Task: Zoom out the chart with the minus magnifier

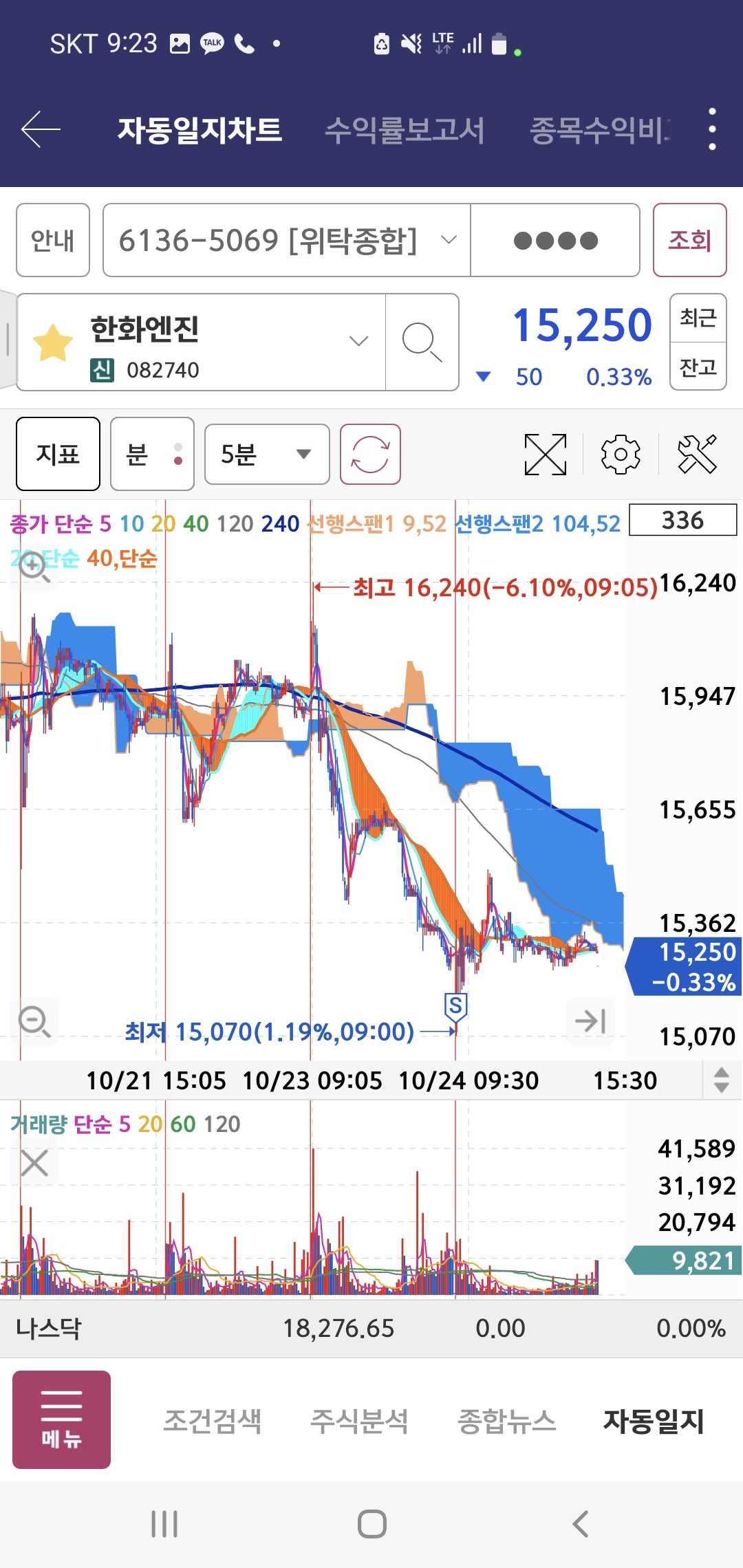Action: tap(34, 1021)
